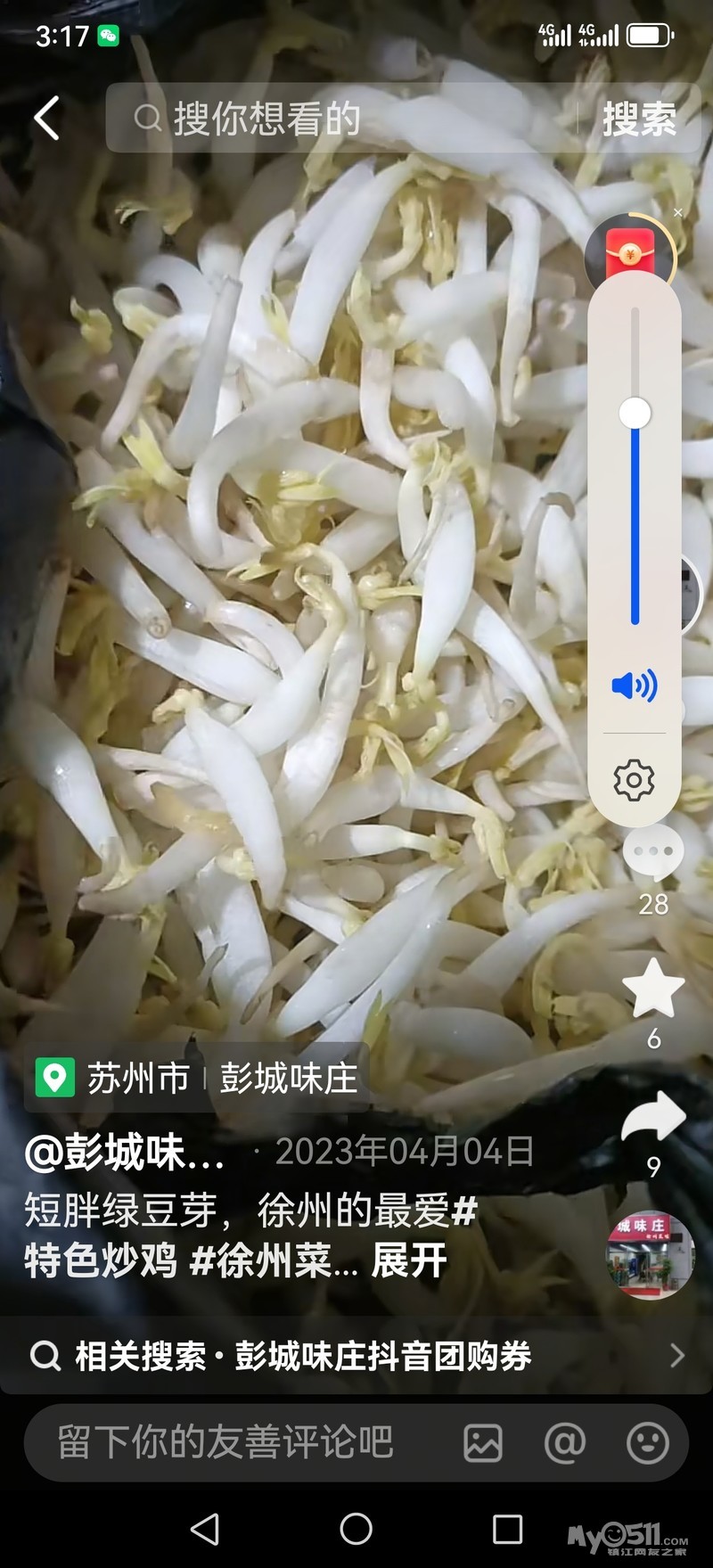Go back using the top-left arrow

coord(46,118)
